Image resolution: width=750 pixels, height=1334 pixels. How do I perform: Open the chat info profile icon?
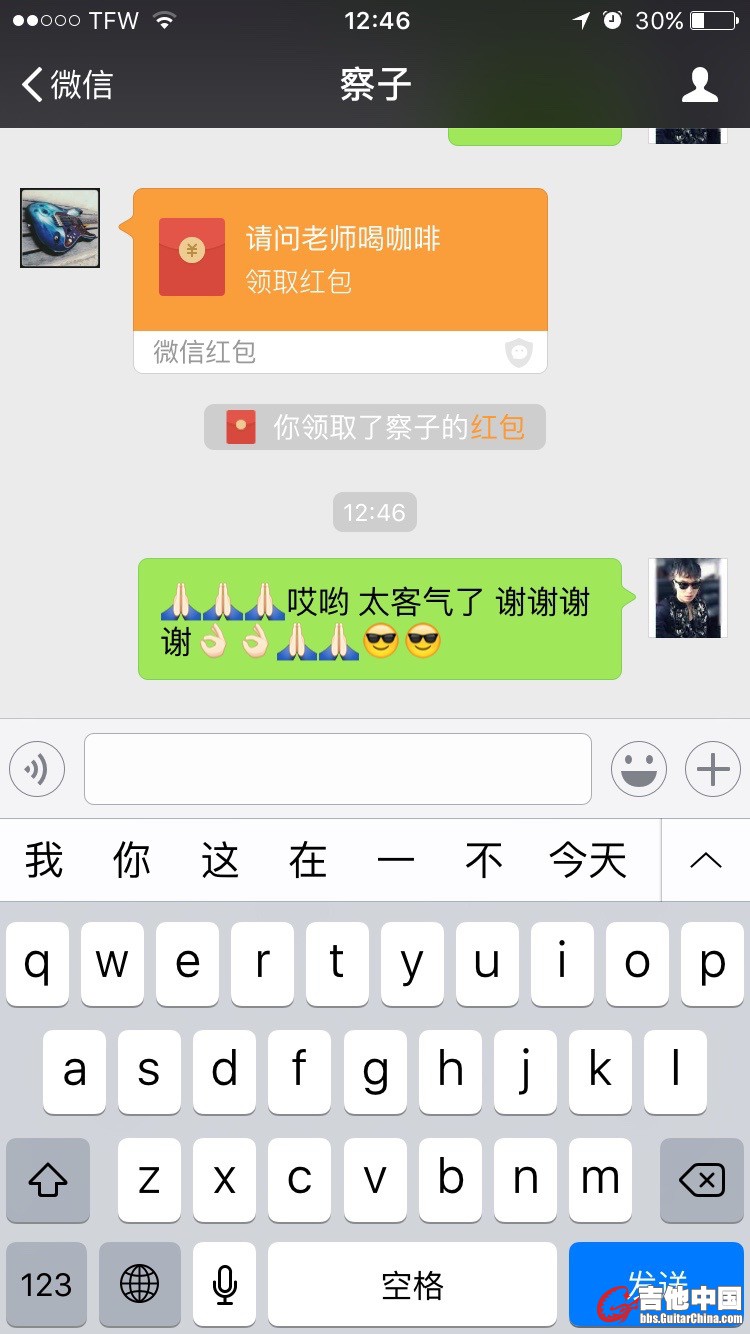coord(699,85)
